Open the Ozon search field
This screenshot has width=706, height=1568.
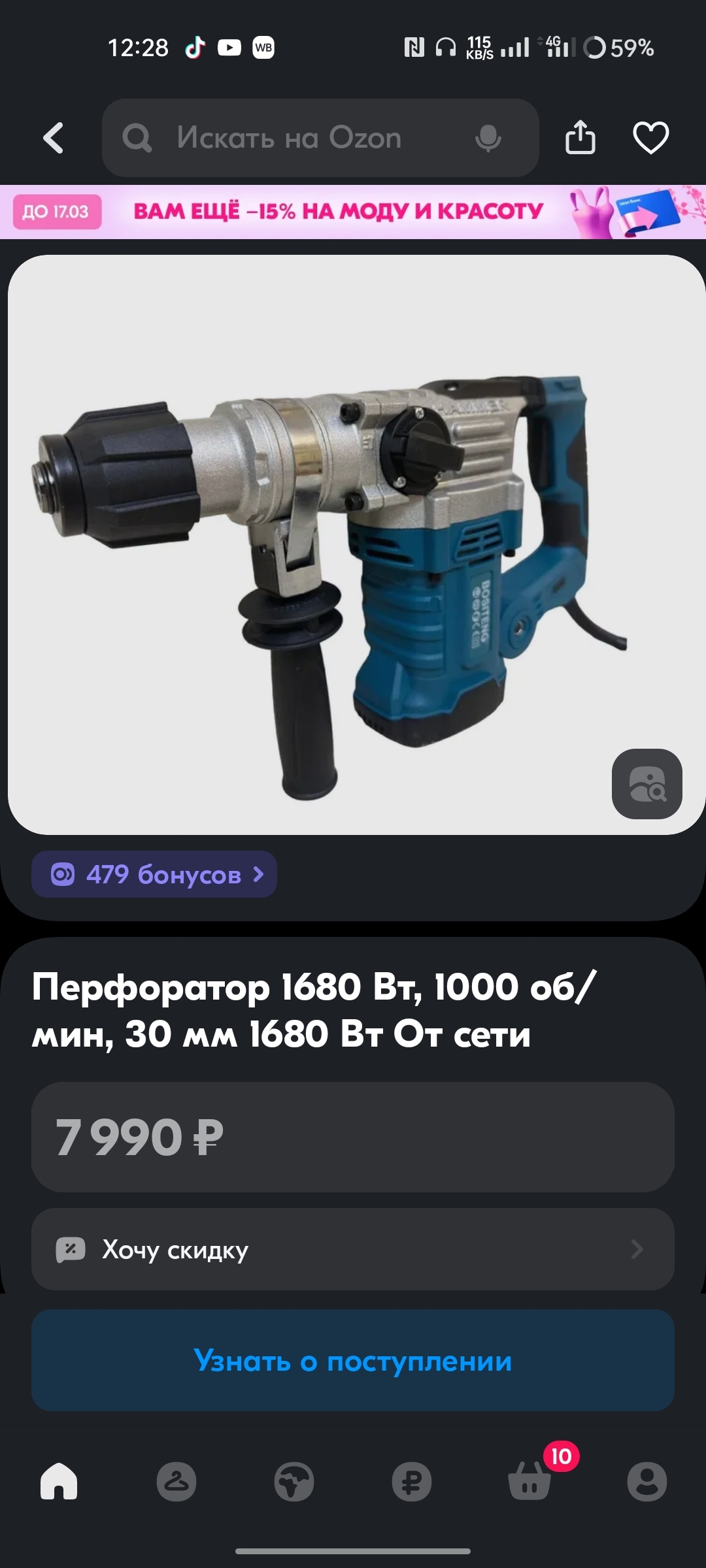tap(288, 138)
